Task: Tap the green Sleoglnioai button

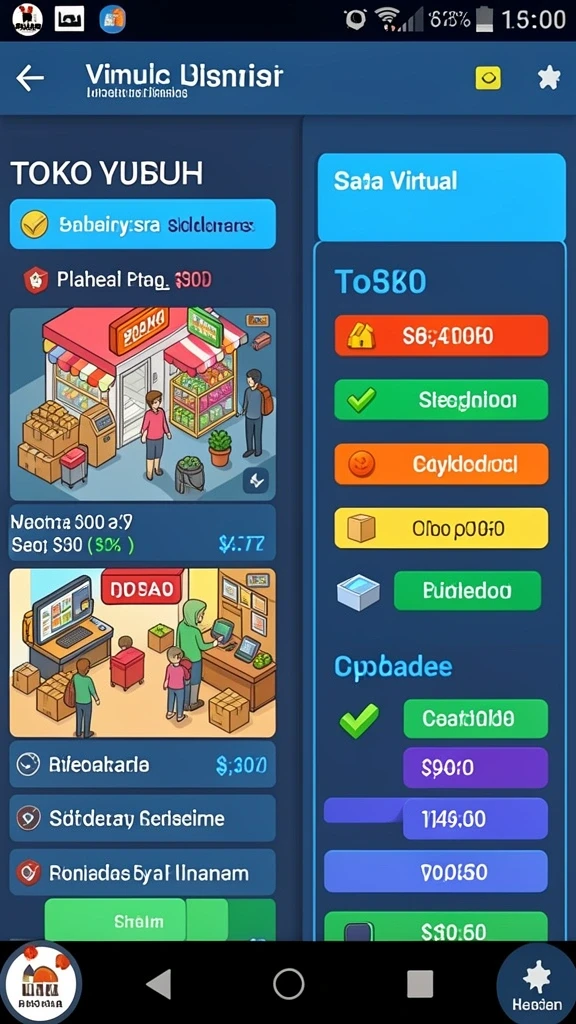Action: [x=441, y=399]
